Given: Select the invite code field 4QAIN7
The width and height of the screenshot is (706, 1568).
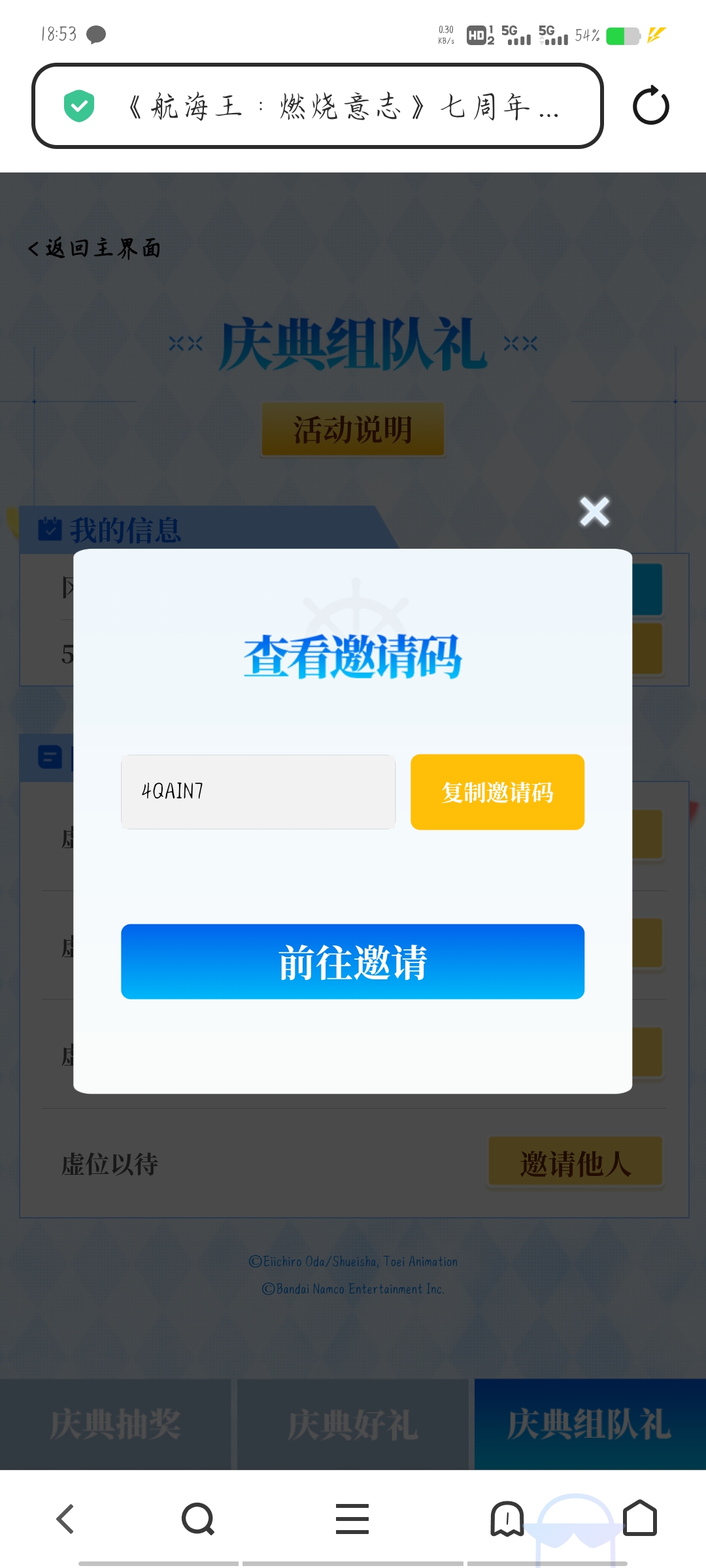Looking at the screenshot, I should [x=258, y=792].
